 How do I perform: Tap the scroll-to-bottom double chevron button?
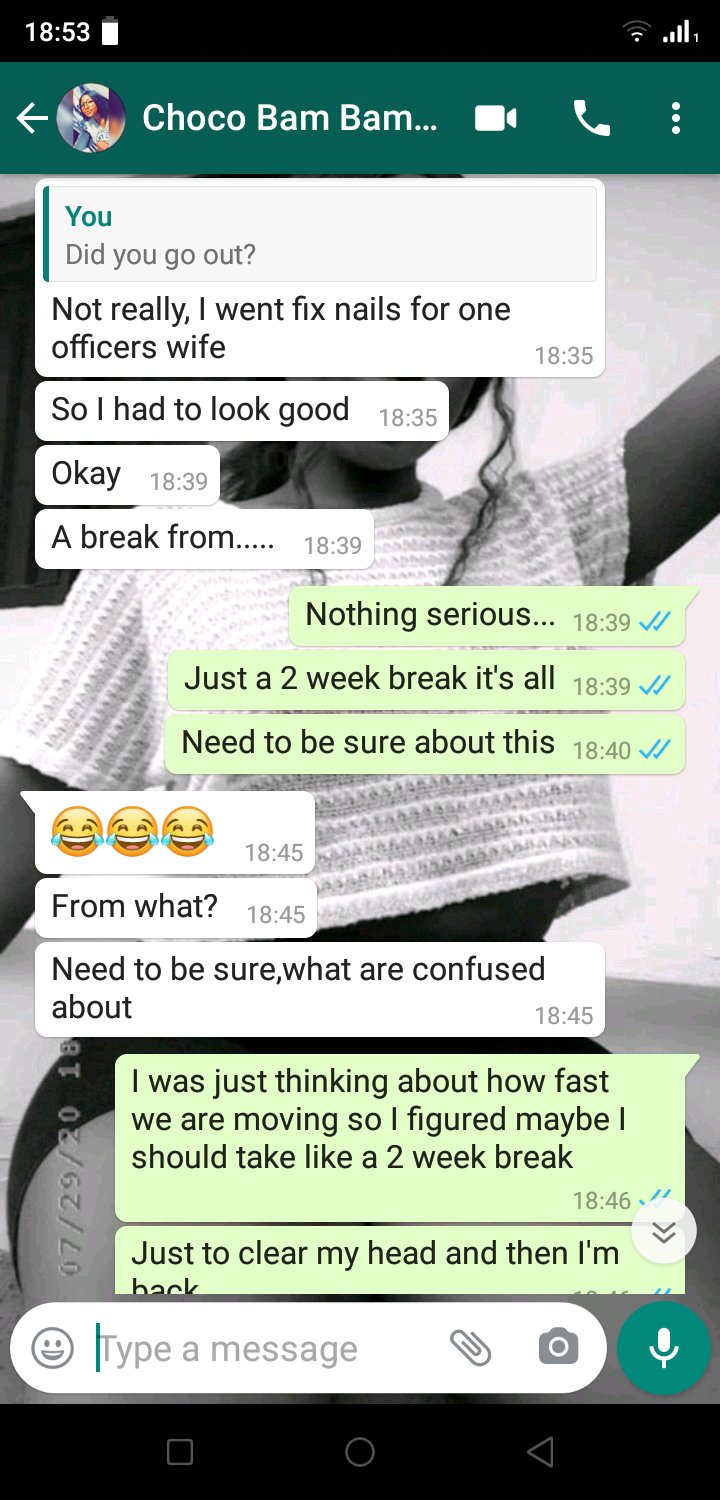click(664, 1231)
